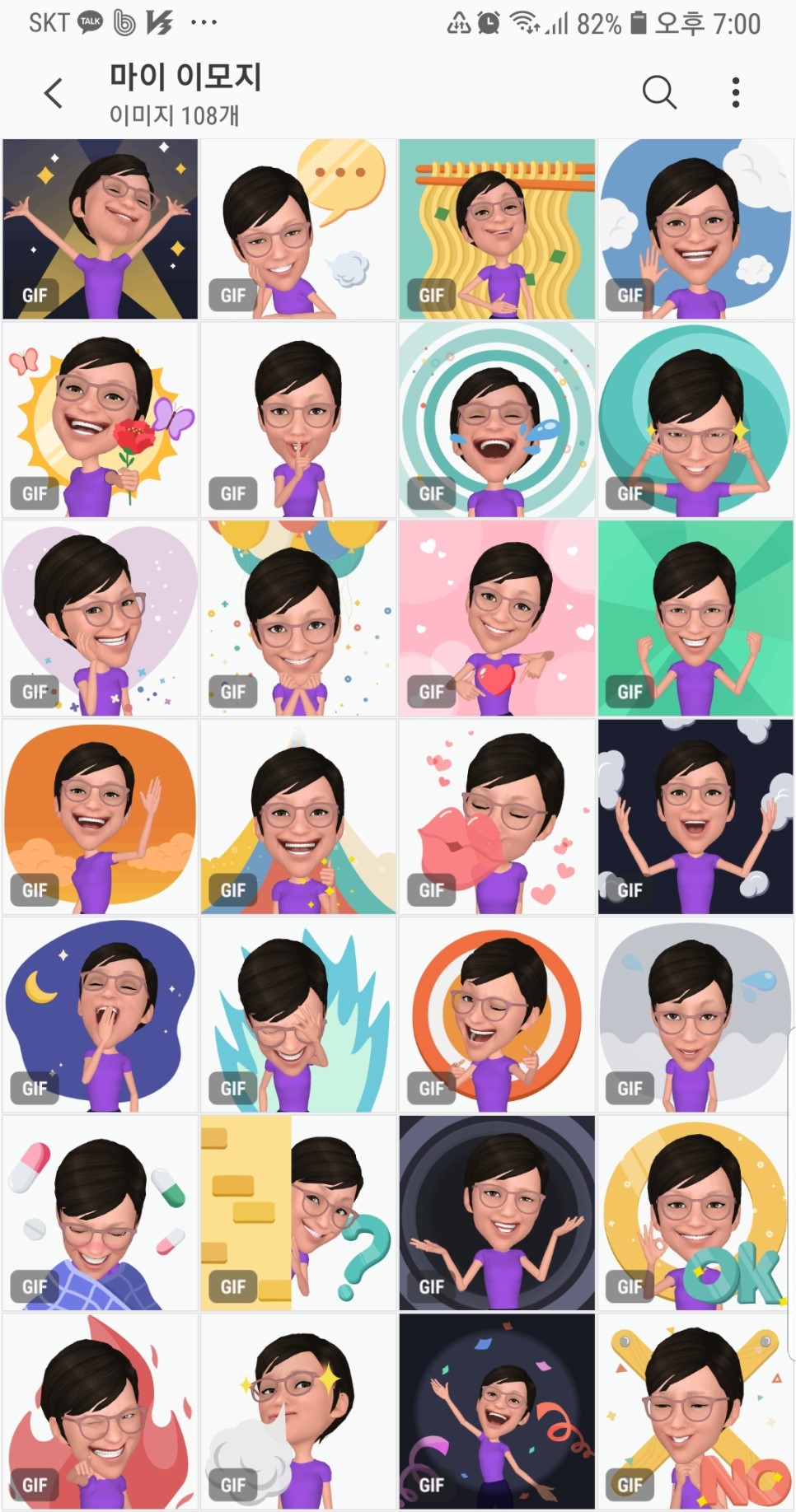Open the GIF with the yellow speech bubble

pyautogui.click(x=298, y=229)
